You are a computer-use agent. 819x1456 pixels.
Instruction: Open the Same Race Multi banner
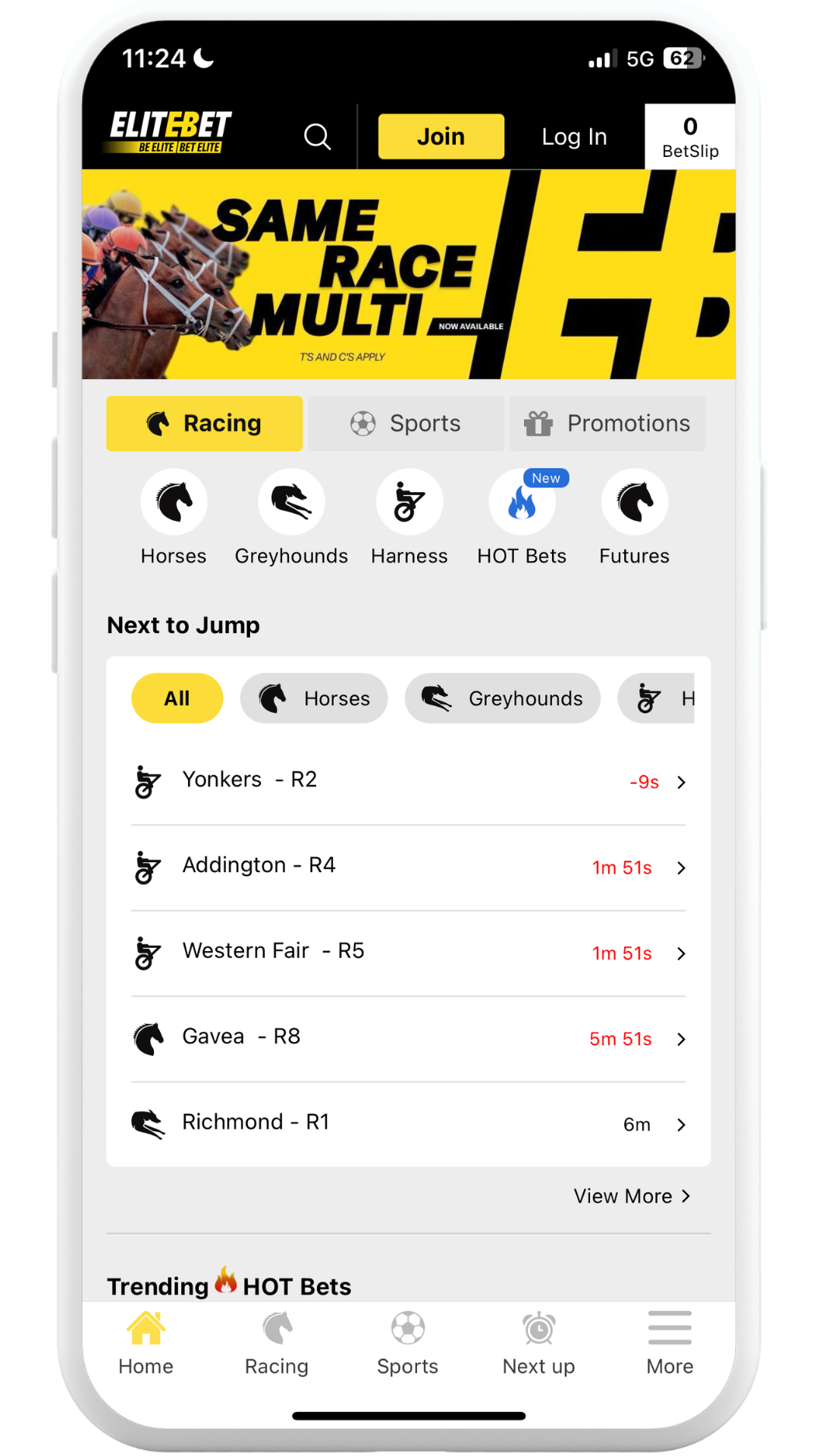408,274
